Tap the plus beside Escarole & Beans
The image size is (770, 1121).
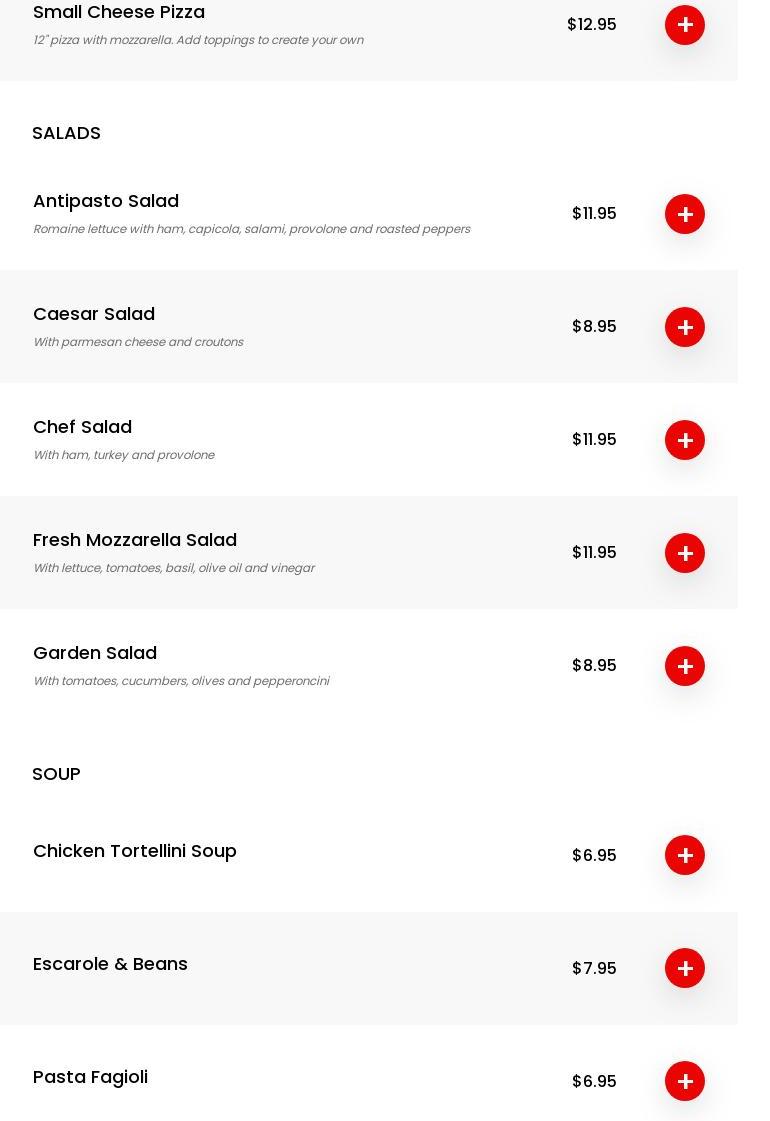coord(685,968)
